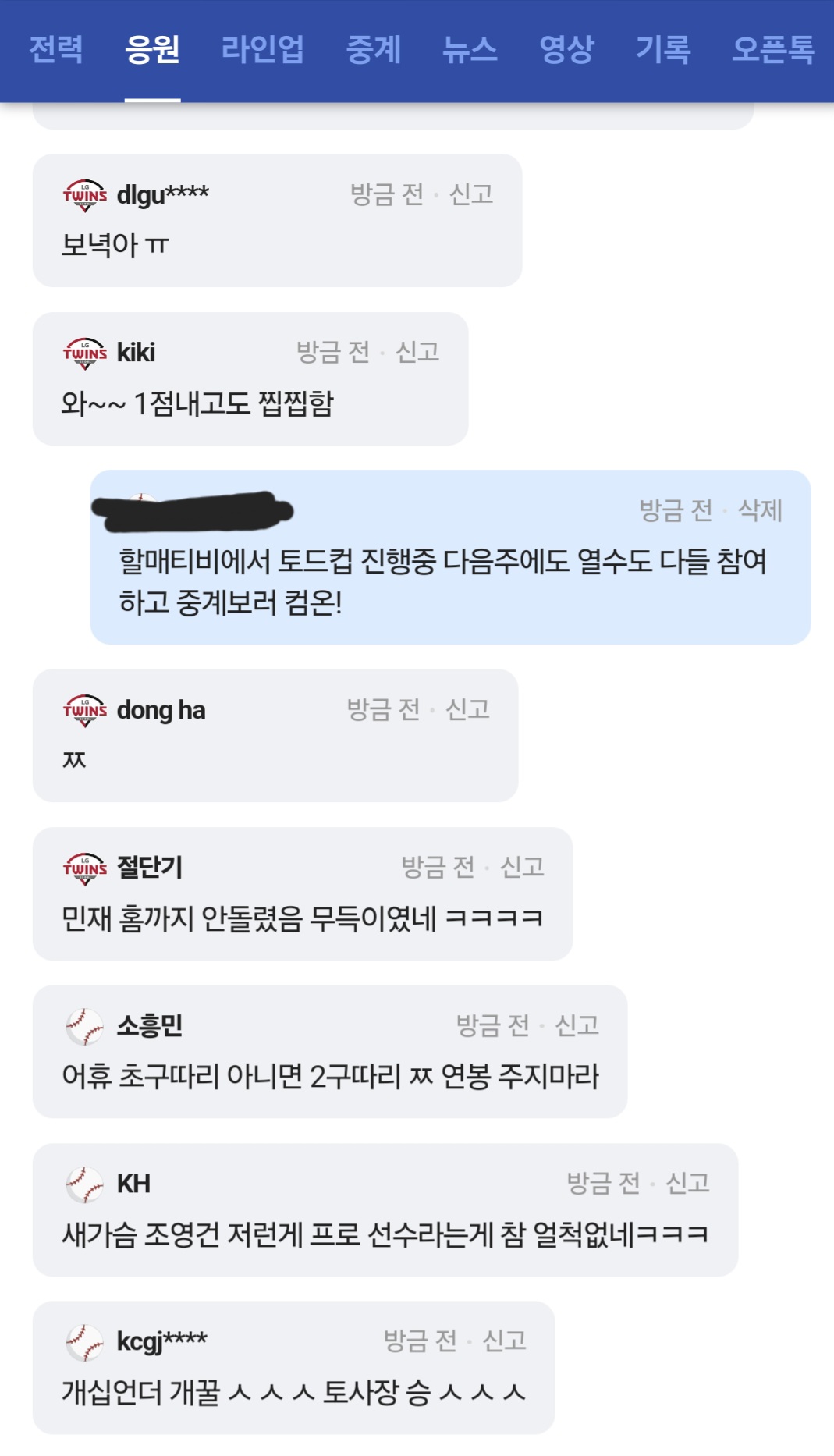Report 절단기's comment
This screenshot has width=834, height=1456.
tap(522, 867)
